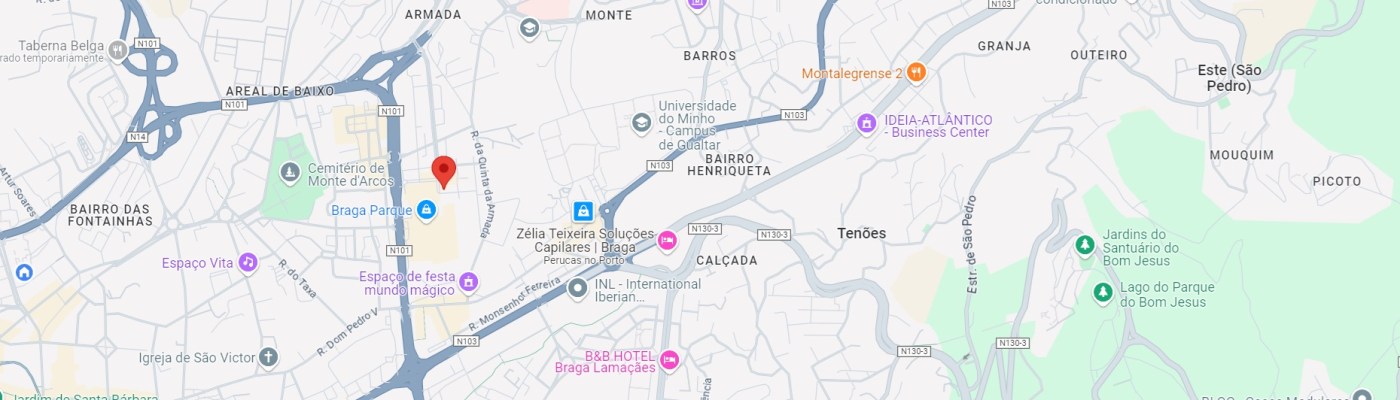Open Braga Parque shopping marker
1400x400 pixels.
427,210
